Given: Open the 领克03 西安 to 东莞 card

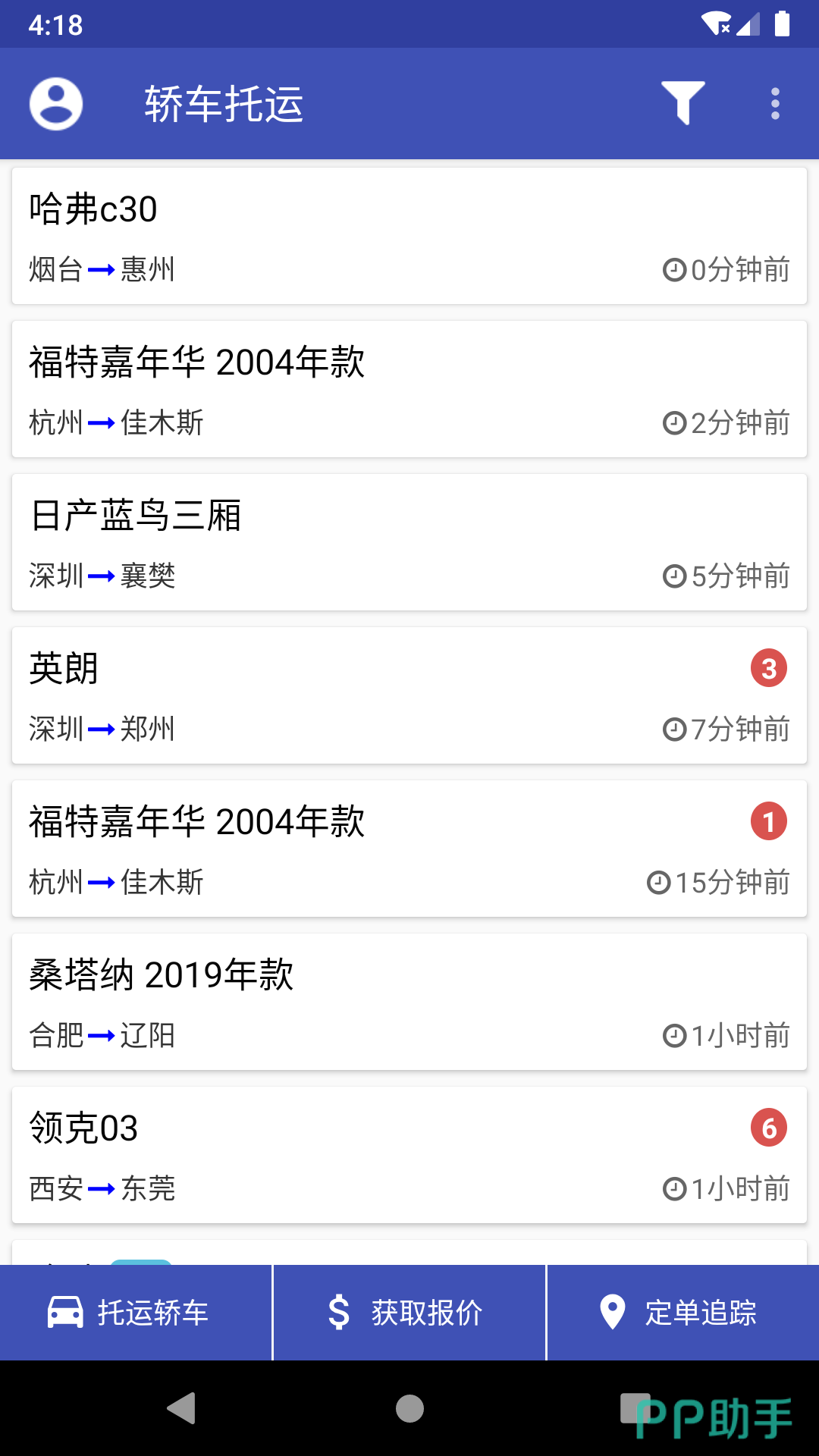Looking at the screenshot, I should point(409,1156).
